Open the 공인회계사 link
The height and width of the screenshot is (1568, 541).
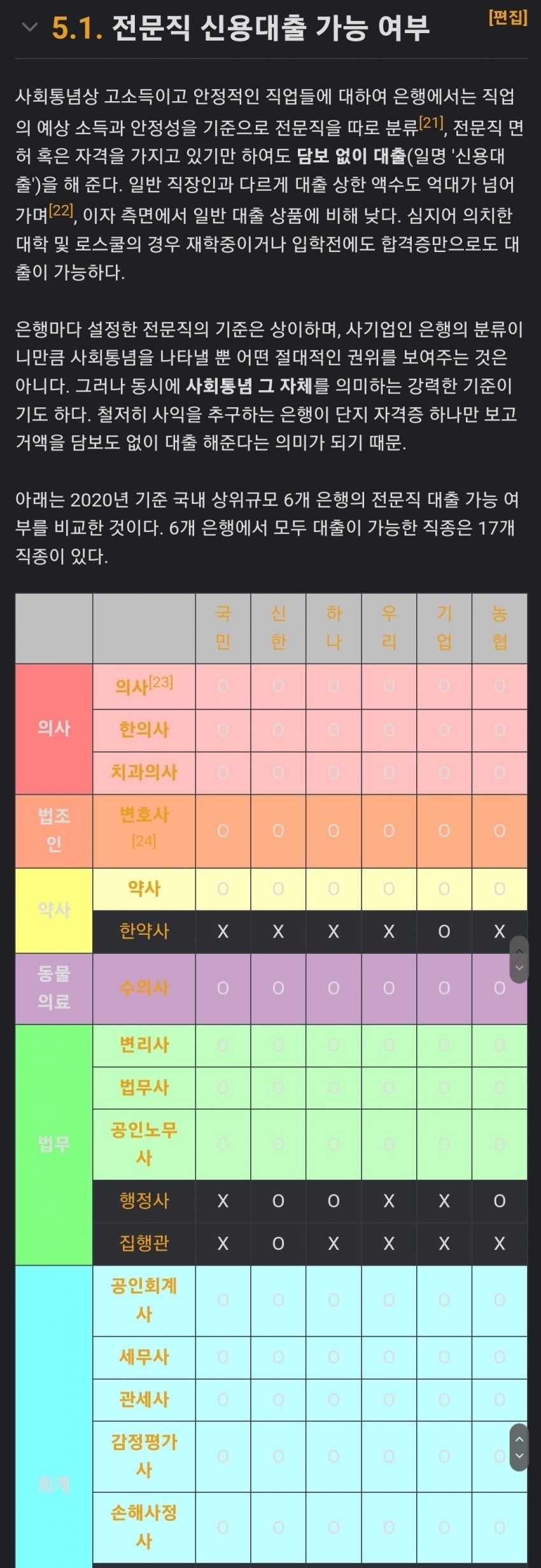pos(144,1299)
